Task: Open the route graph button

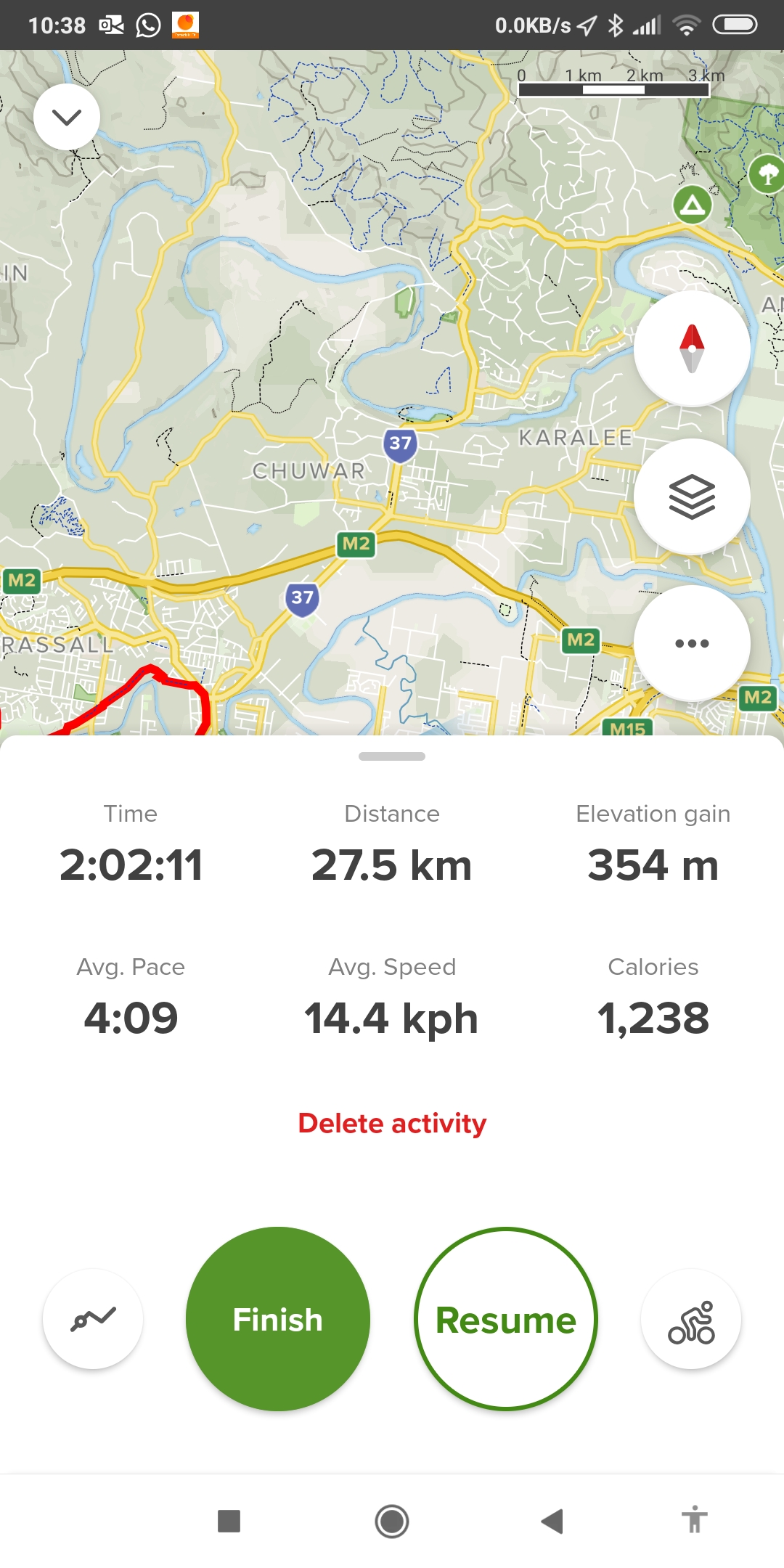Action: coord(93,1319)
